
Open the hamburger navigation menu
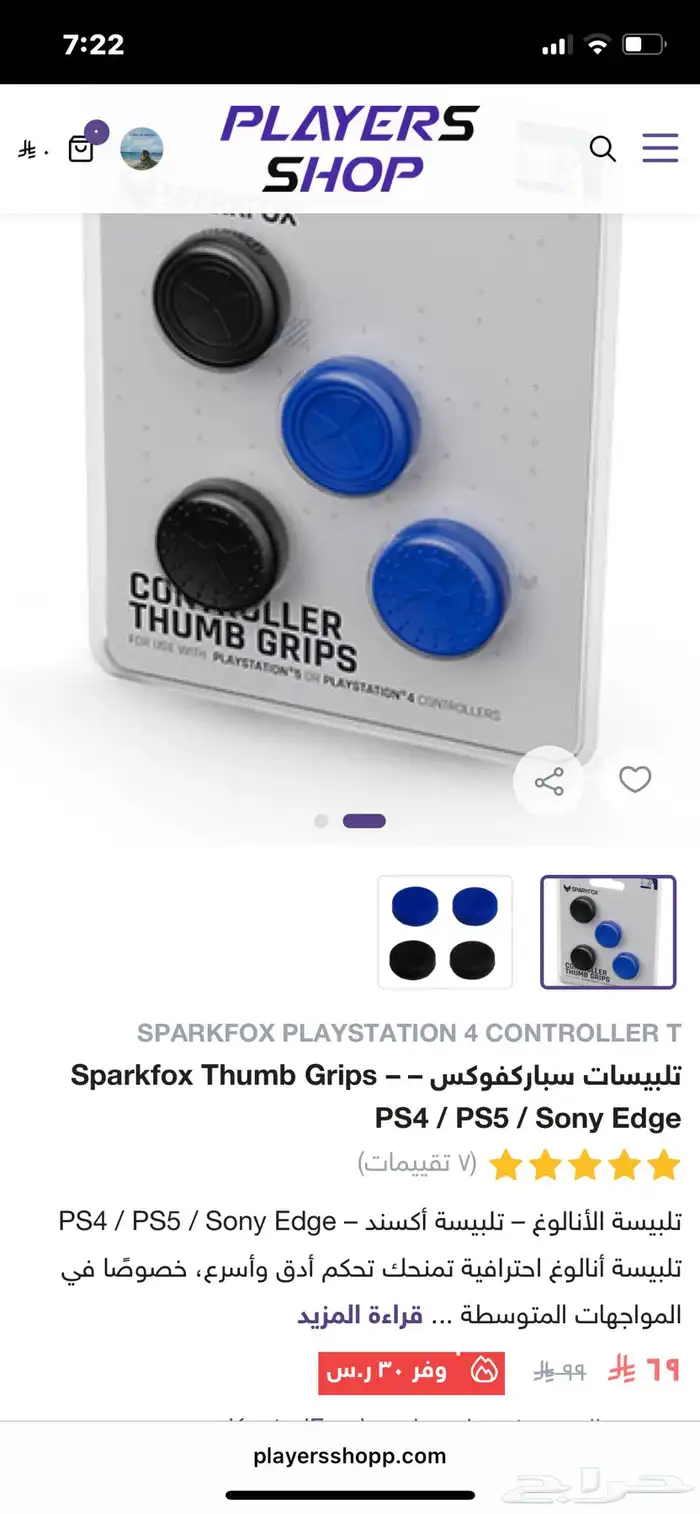(x=660, y=149)
